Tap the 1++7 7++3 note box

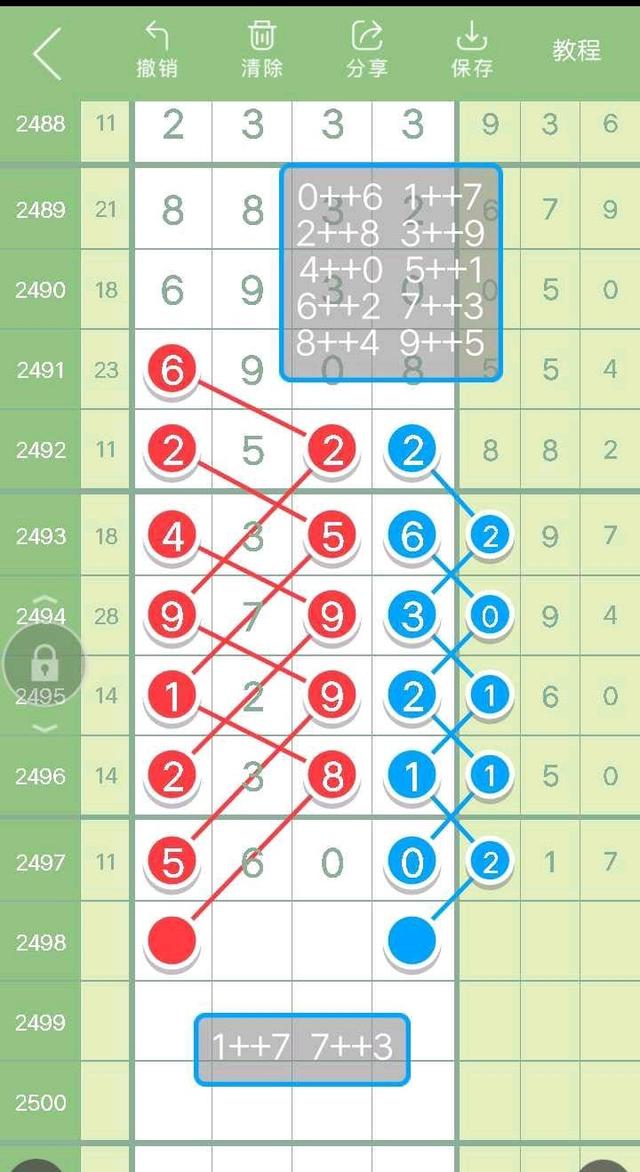302,1048
